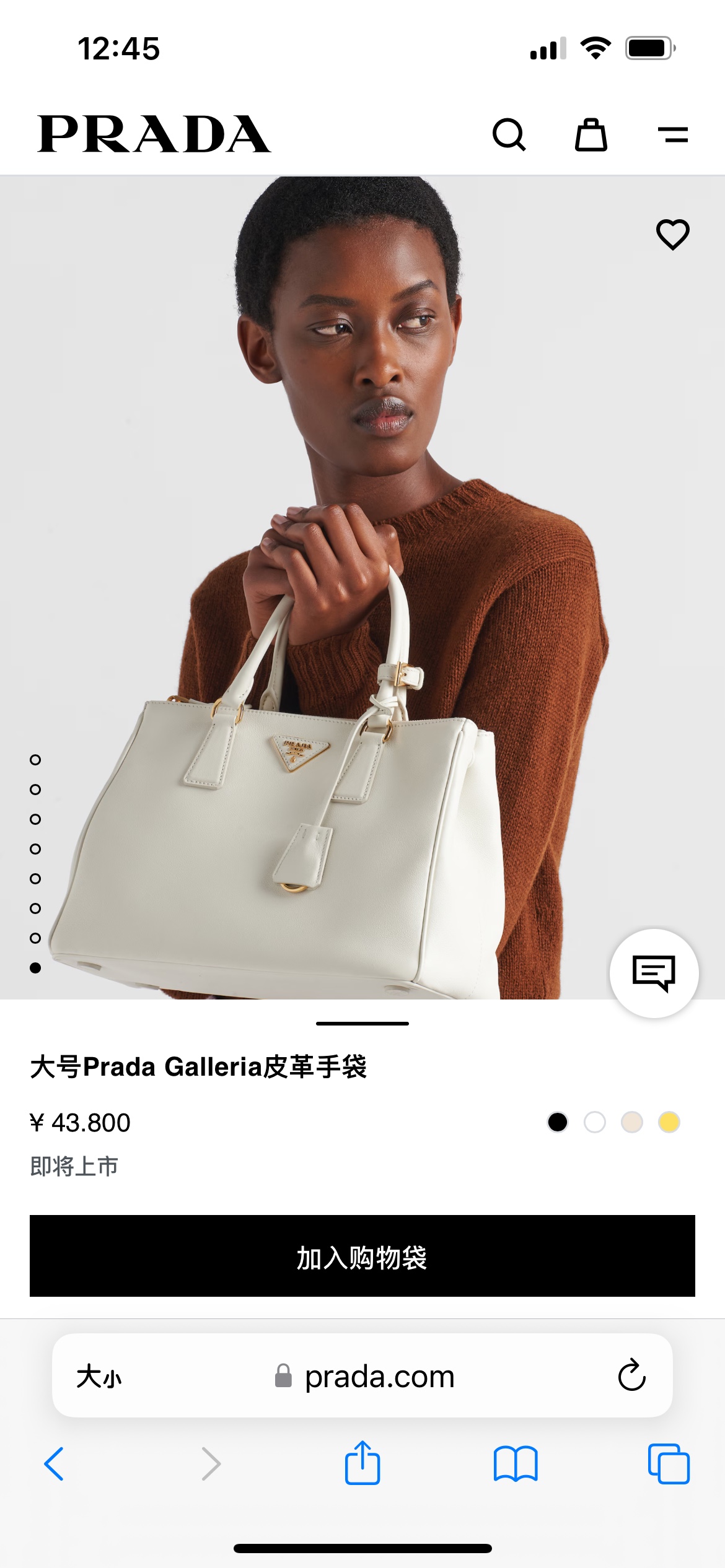Select the white color swatch
Image resolution: width=725 pixels, height=1568 pixels.
(595, 1122)
